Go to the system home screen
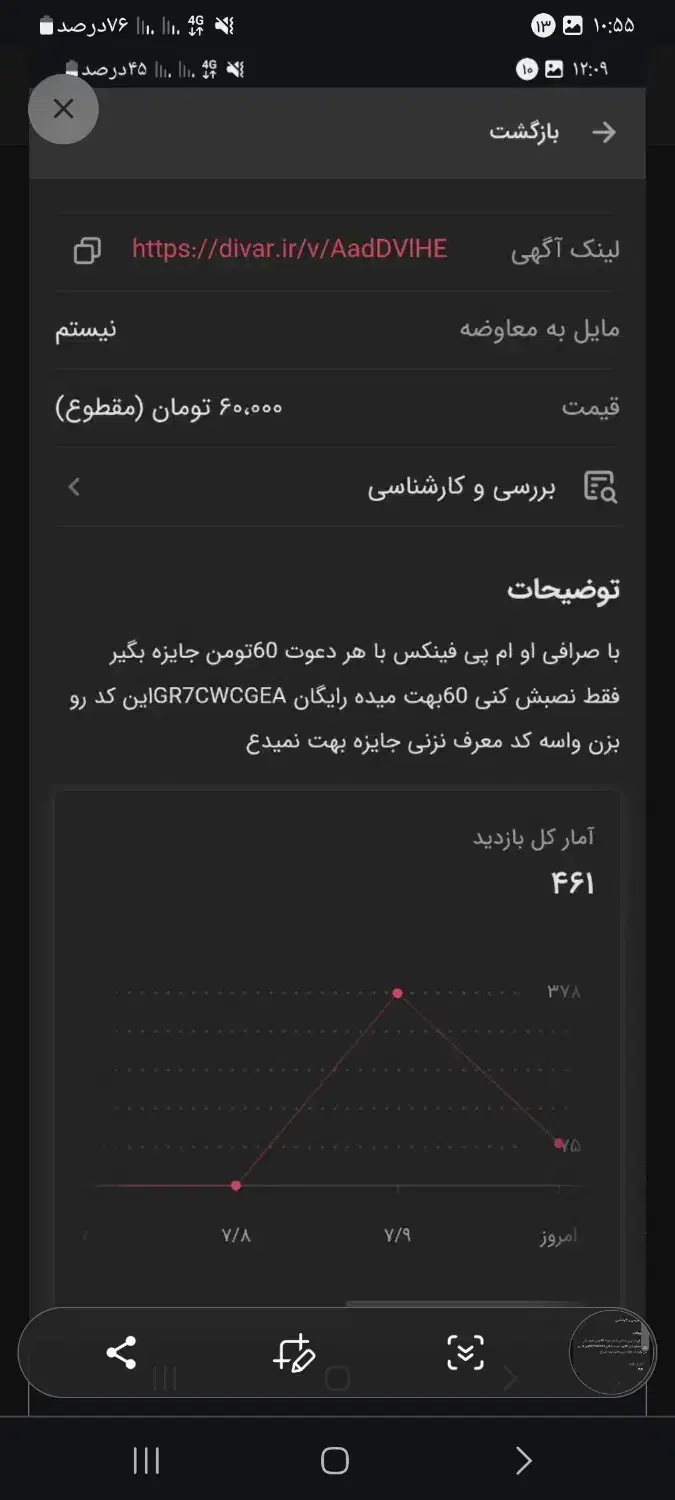675x1500 pixels. pyautogui.click(x=335, y=1461)
